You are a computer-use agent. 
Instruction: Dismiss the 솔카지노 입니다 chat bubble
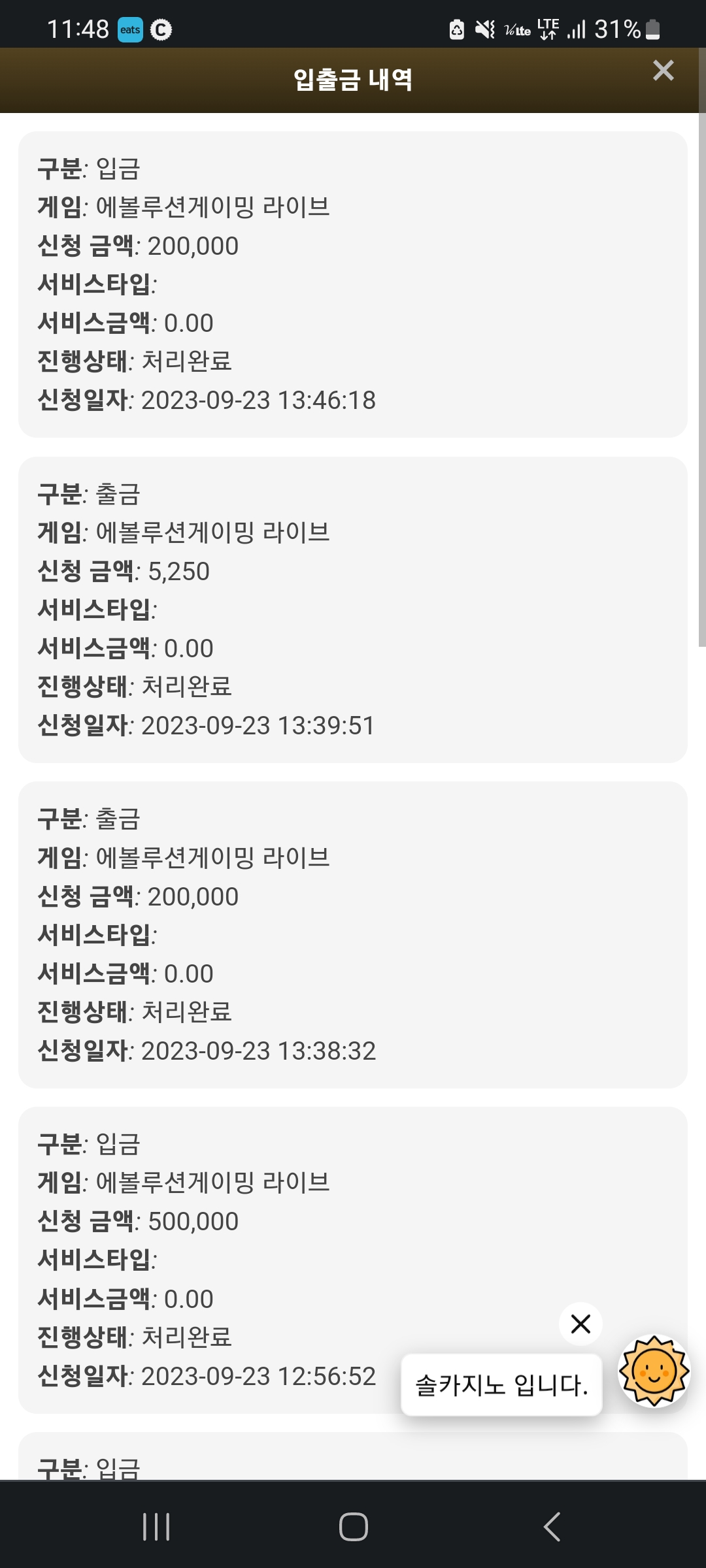580,1324
